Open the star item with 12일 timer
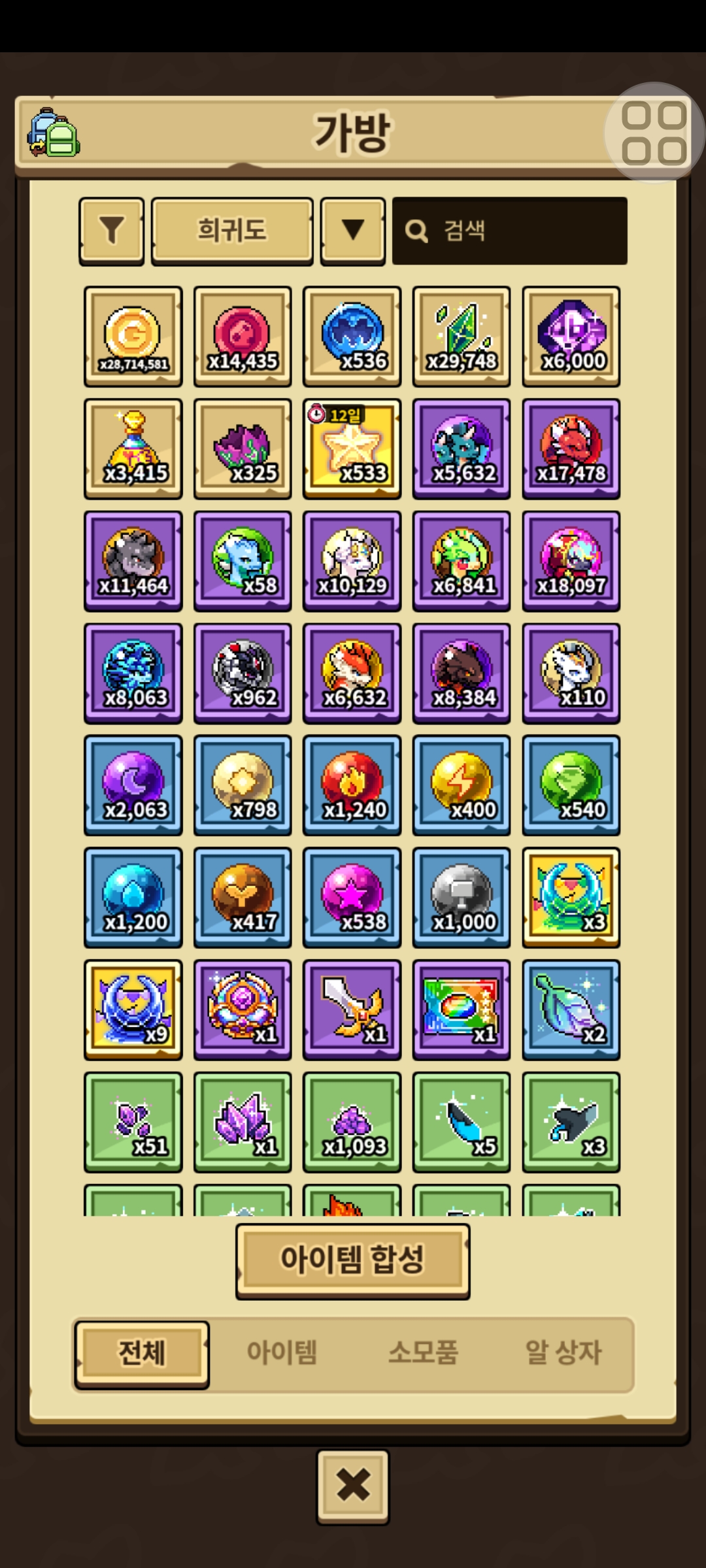The image size is (706, 1568). (352, 448)
